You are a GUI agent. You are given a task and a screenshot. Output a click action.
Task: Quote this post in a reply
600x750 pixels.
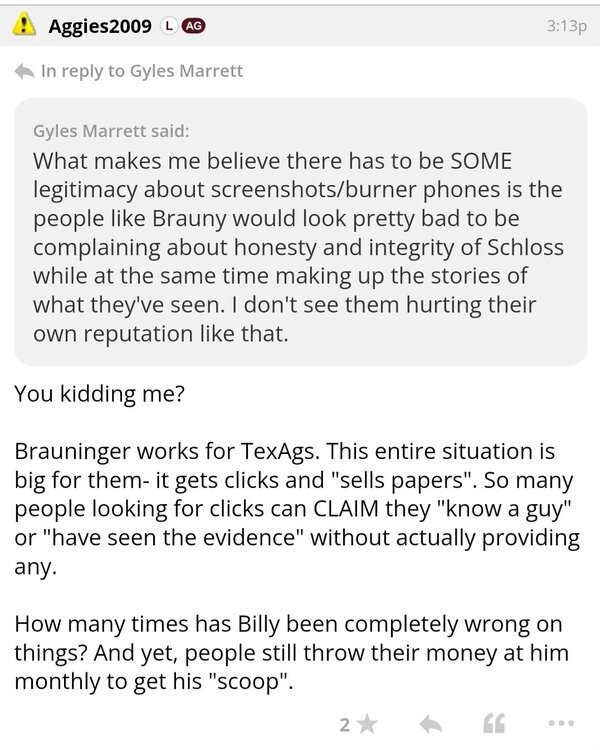[494, 723]
